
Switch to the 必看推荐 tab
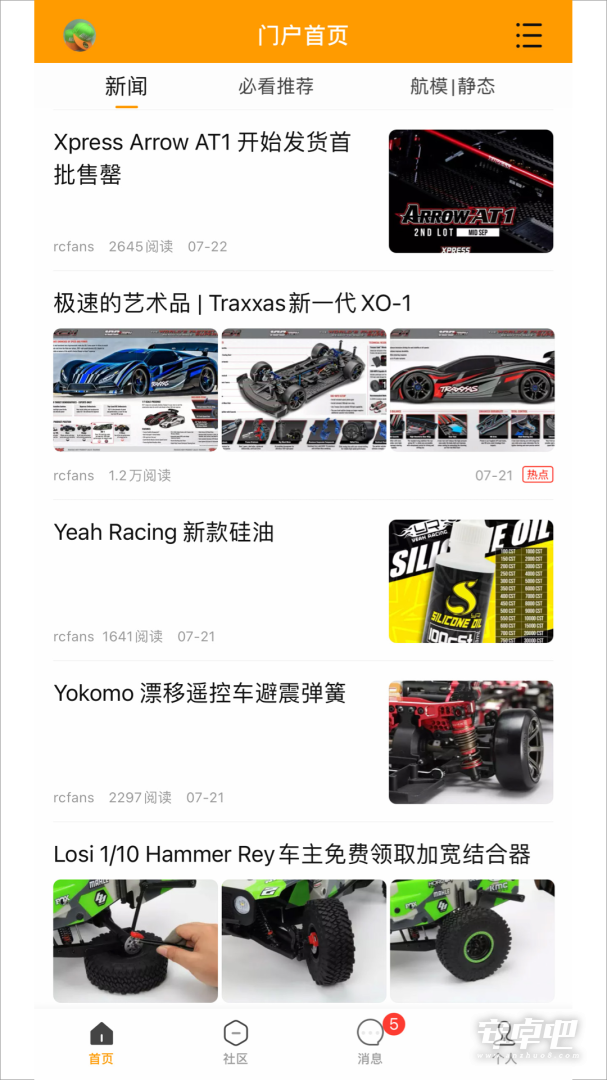pos(276,87)
